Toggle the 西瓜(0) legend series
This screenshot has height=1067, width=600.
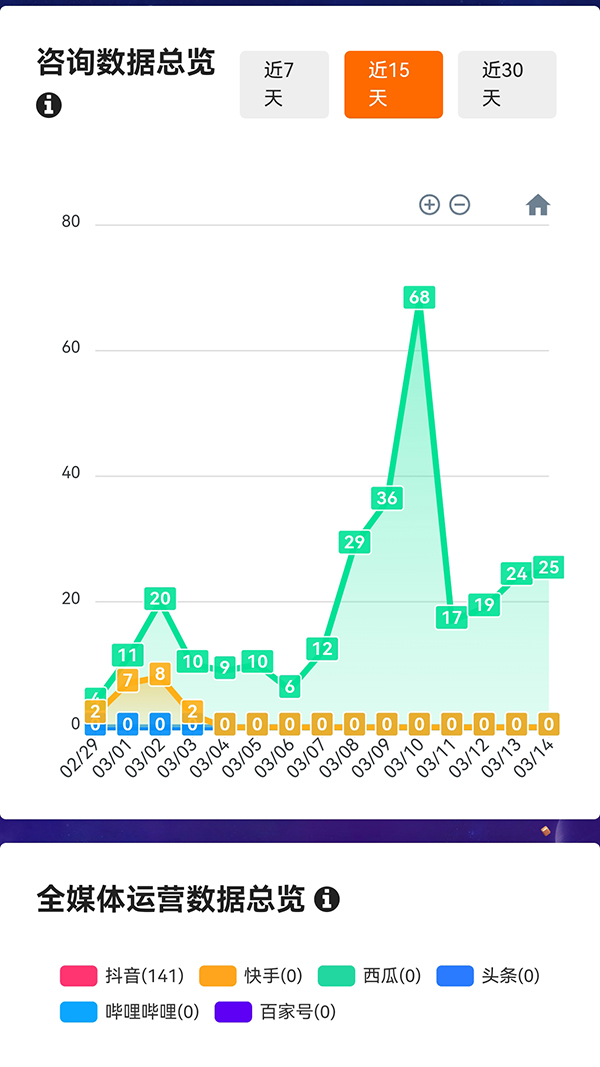click(x=369, y=976)
